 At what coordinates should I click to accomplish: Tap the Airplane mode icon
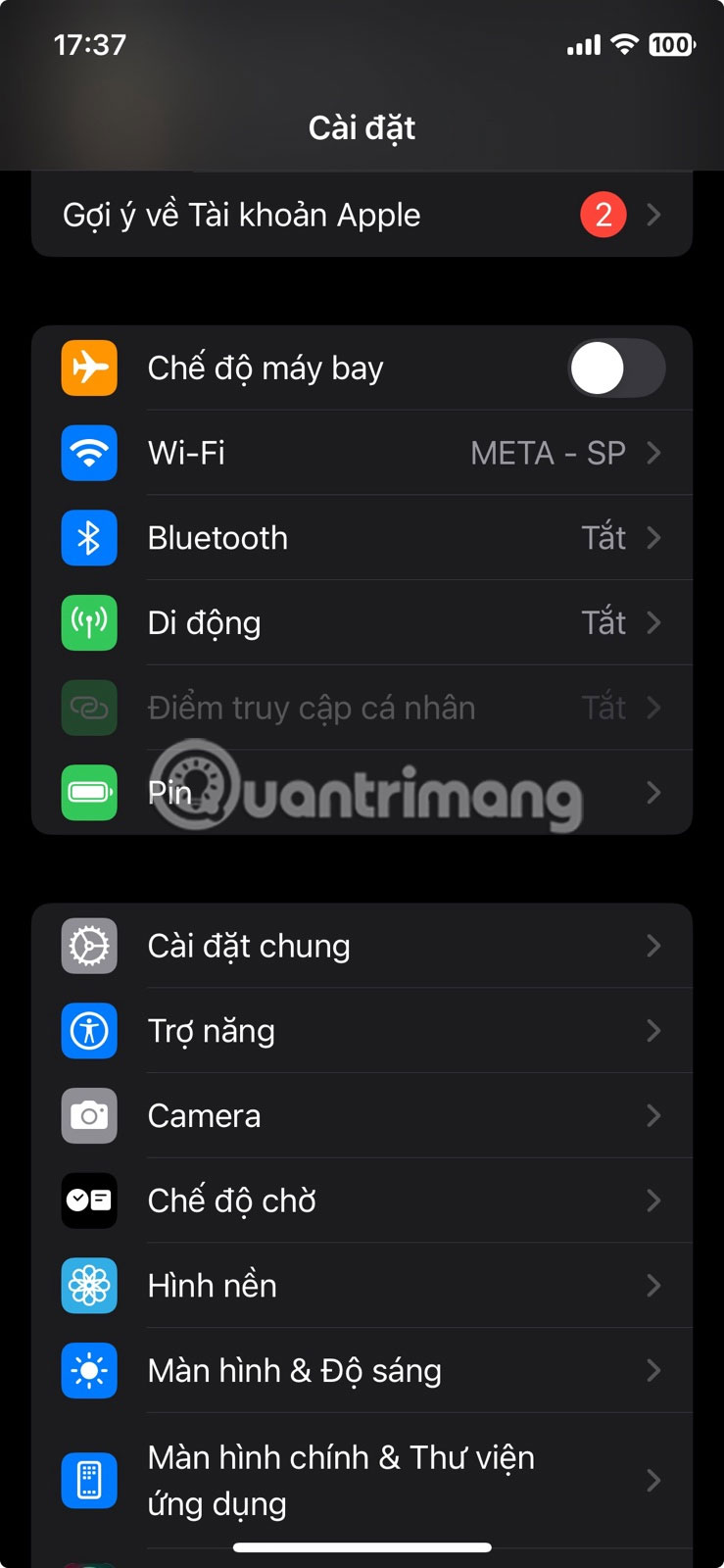click(88, 367)
